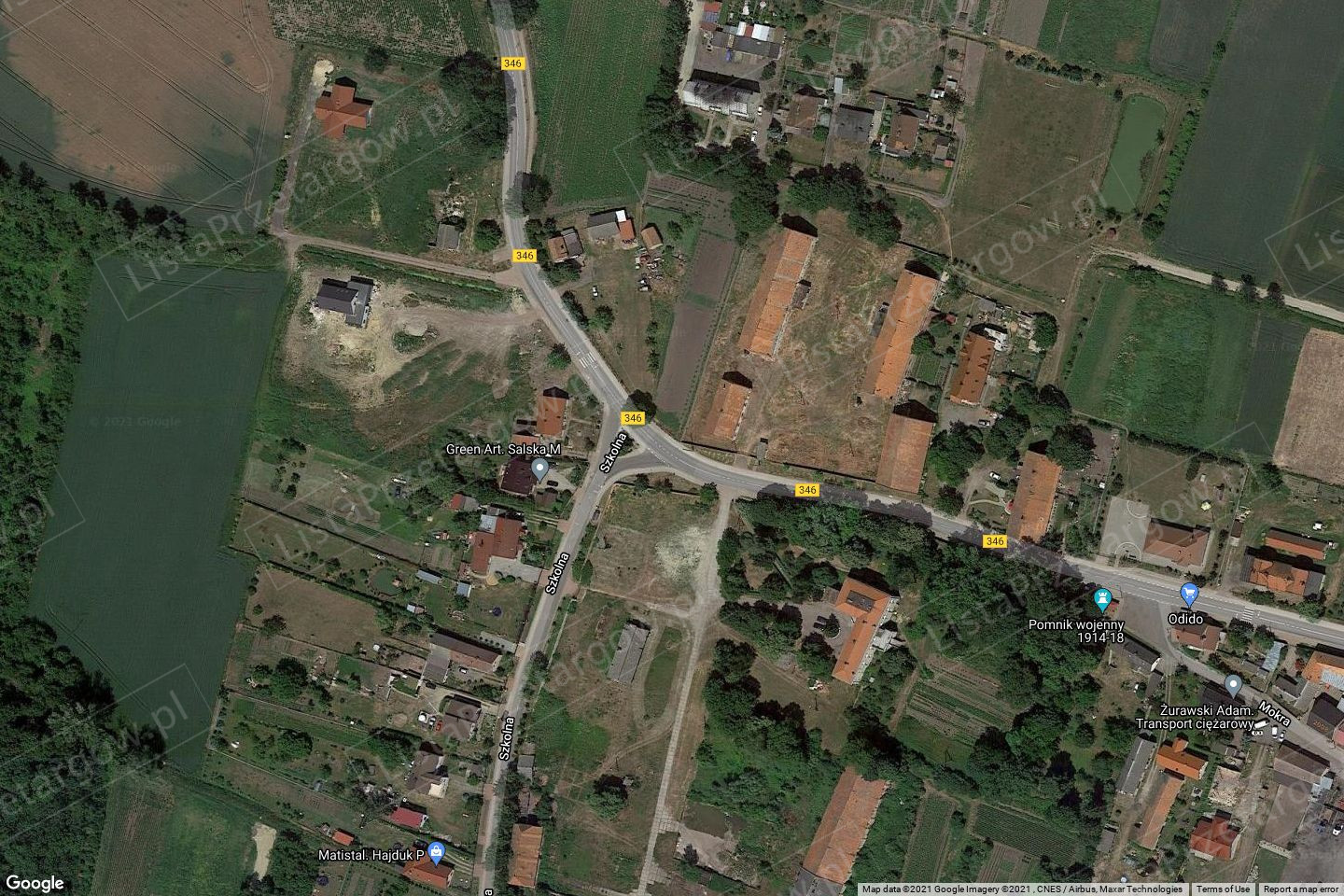
Task: Open the Matistal. Hajduk P shop marker
Action: (437, 852)
